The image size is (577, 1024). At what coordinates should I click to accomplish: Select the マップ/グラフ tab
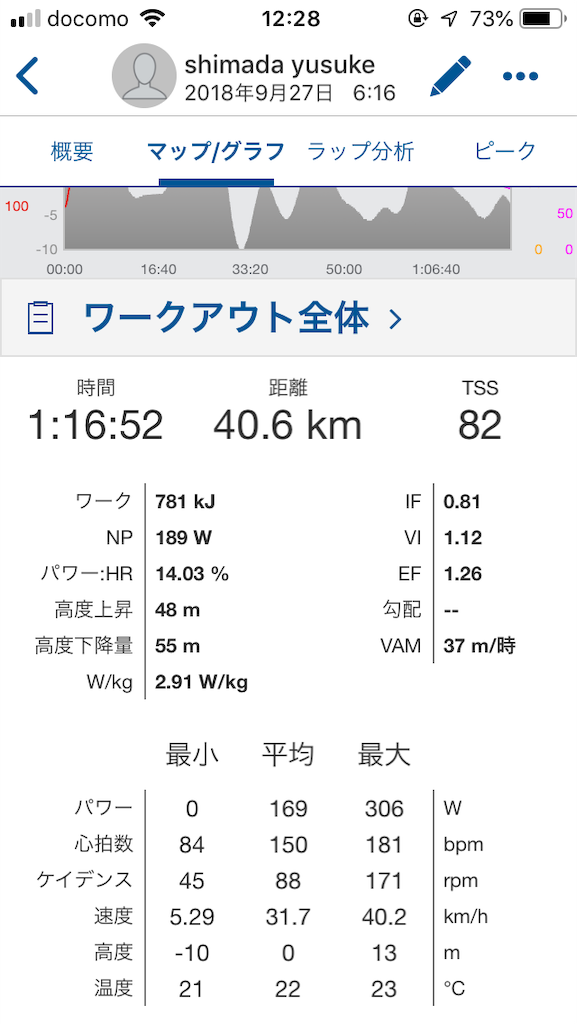(216, 152)
